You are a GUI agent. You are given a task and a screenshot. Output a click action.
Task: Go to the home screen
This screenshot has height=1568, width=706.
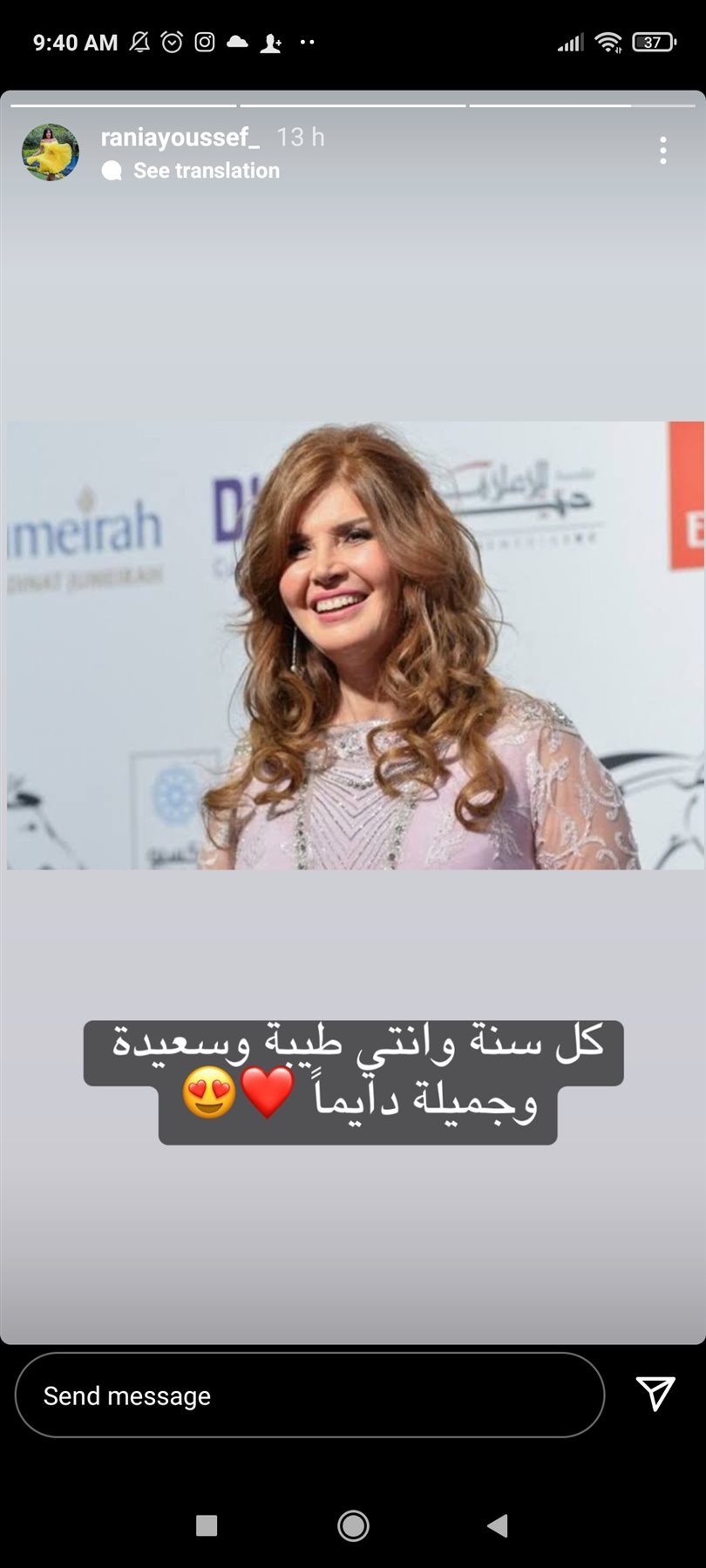coord(353,1525)
